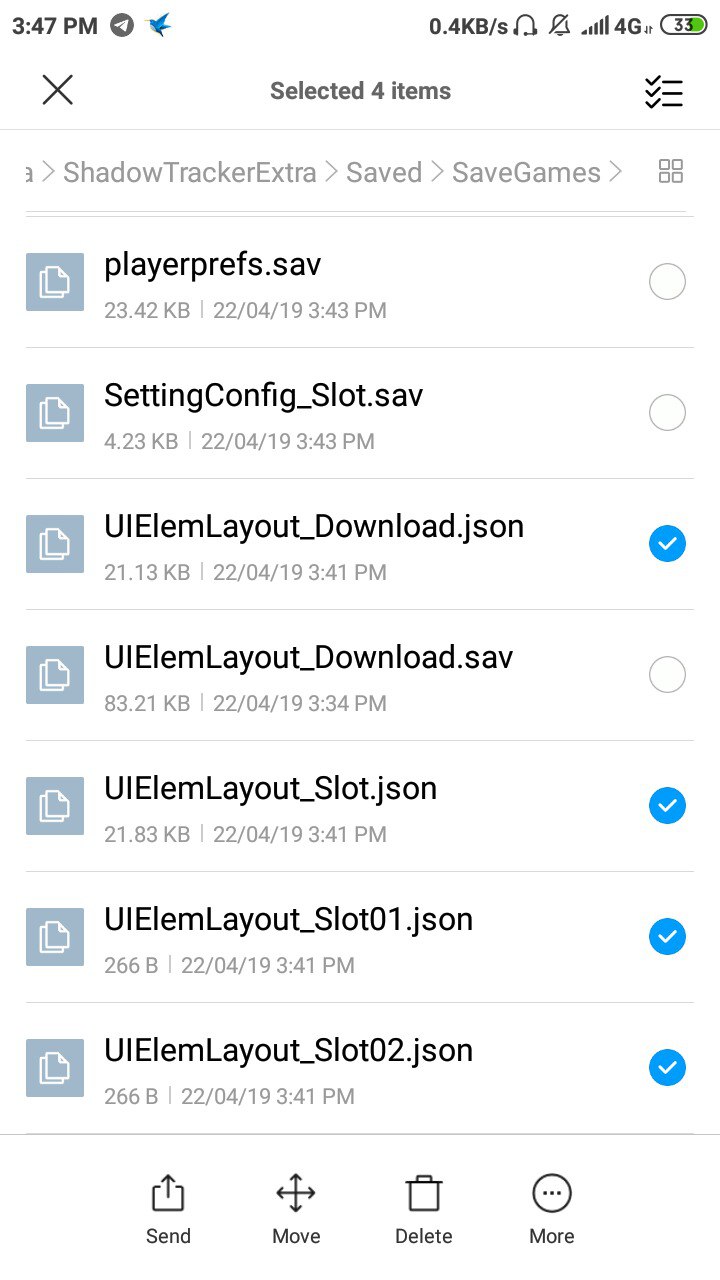Deselect UIElemLayout_Slot01.json
This screenshot has width=720, height=1280.
point(667,937)
